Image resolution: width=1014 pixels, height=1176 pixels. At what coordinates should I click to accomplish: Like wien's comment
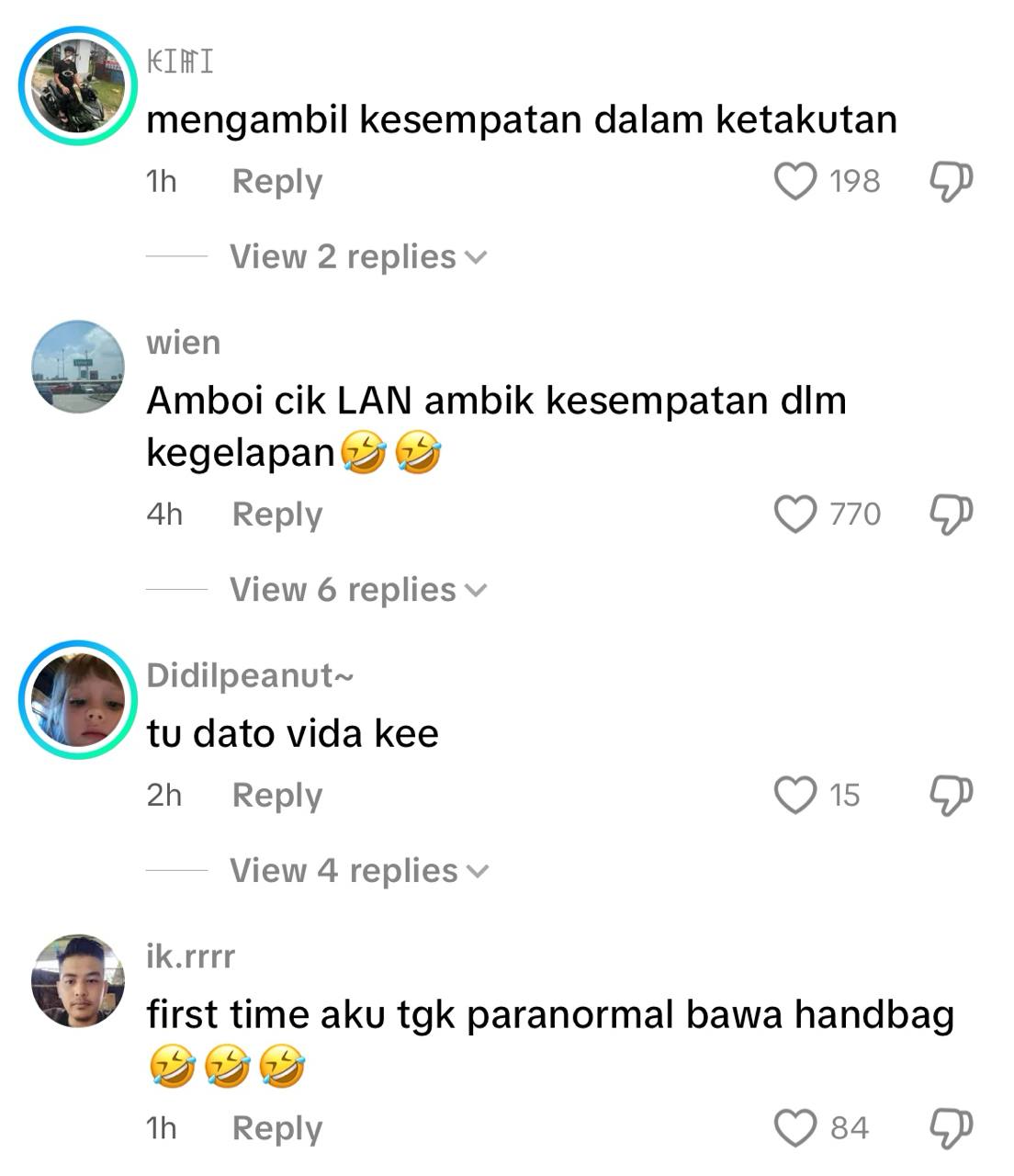[x=795, y=514]
